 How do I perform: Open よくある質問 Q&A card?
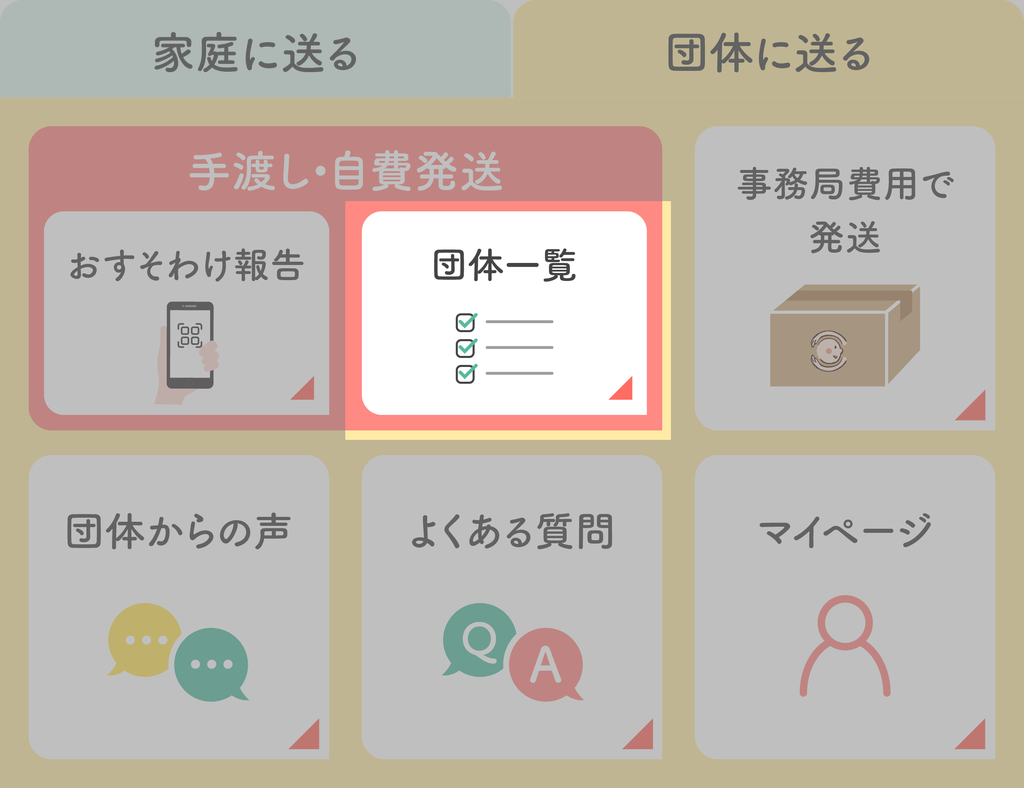[x=511, y=607]
